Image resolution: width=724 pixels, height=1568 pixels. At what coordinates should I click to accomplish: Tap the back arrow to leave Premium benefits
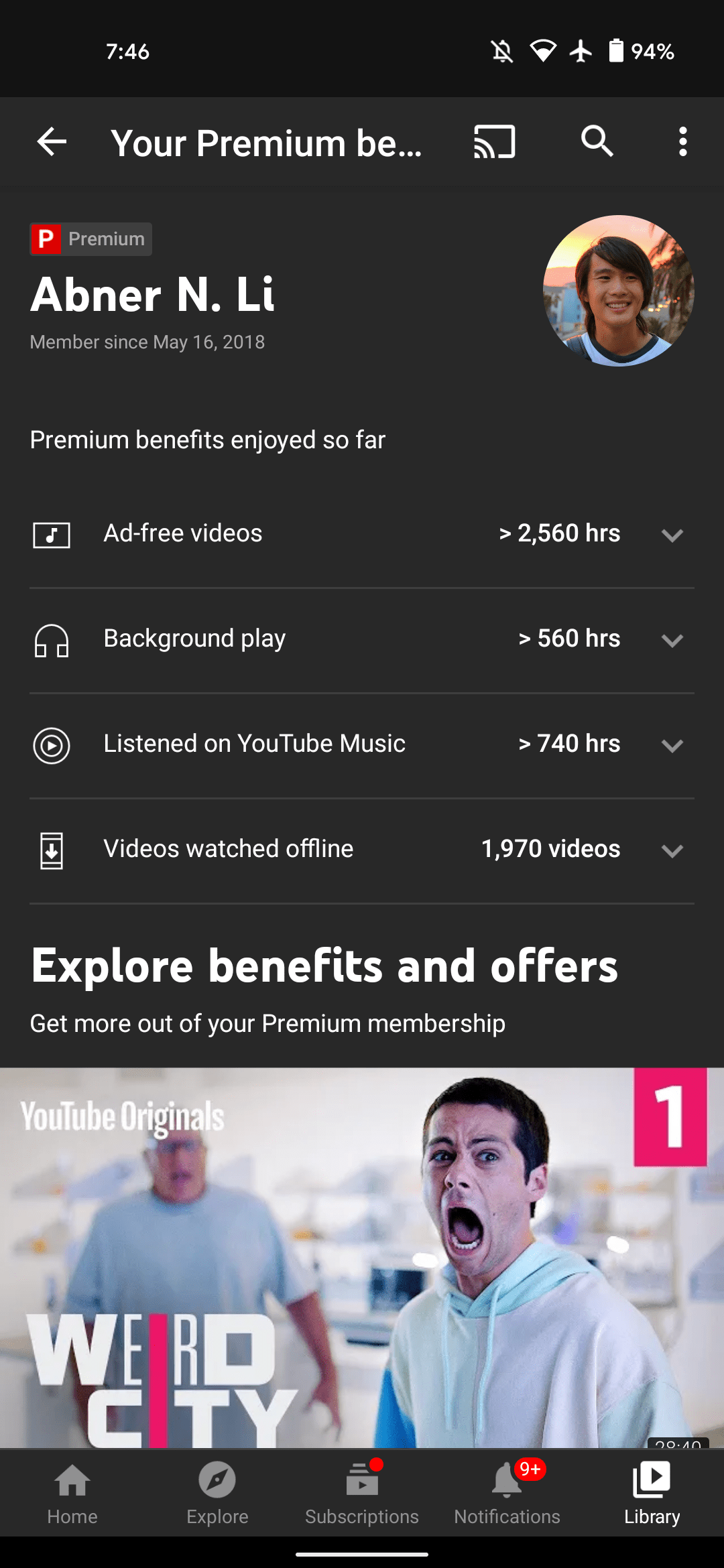tap(51, 141)
